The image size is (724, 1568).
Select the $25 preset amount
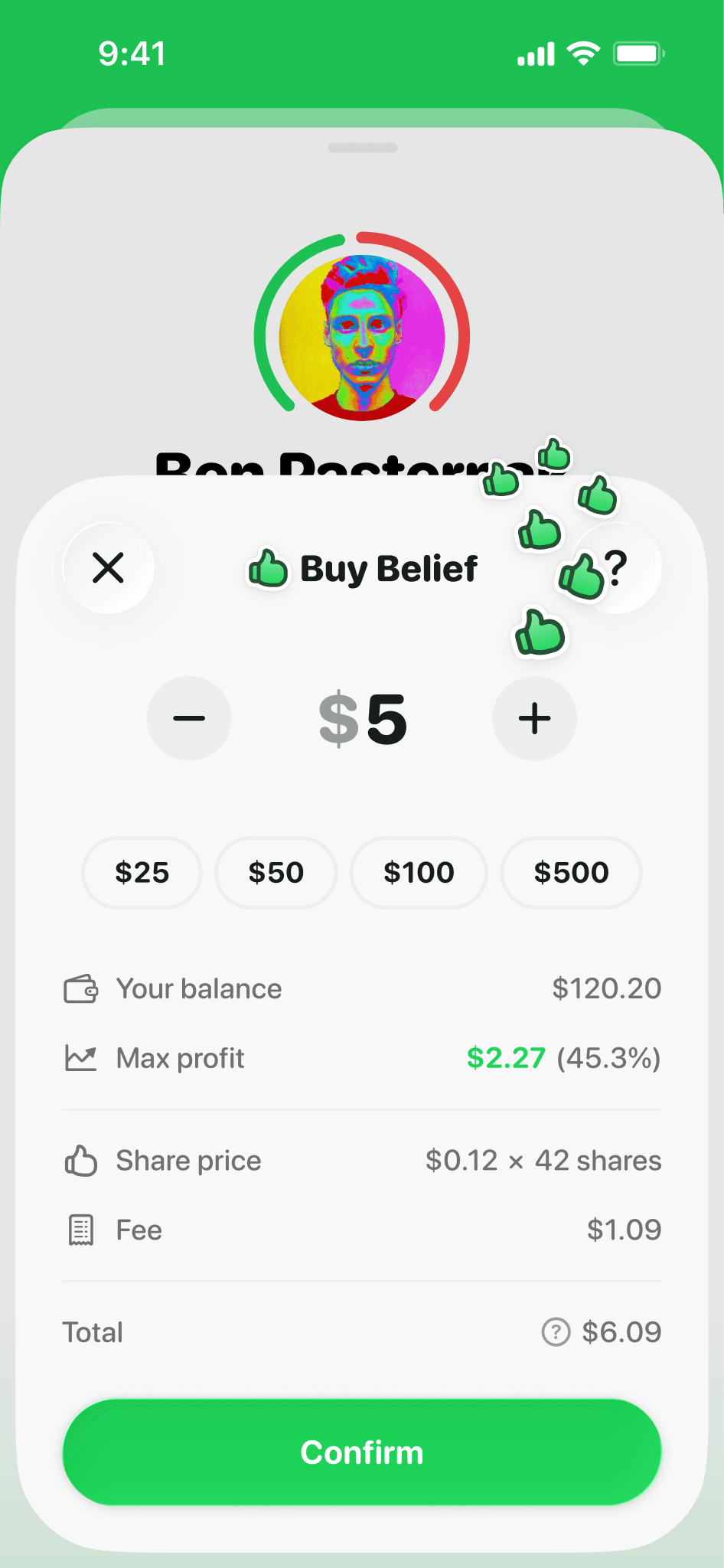tap(142, 873)
